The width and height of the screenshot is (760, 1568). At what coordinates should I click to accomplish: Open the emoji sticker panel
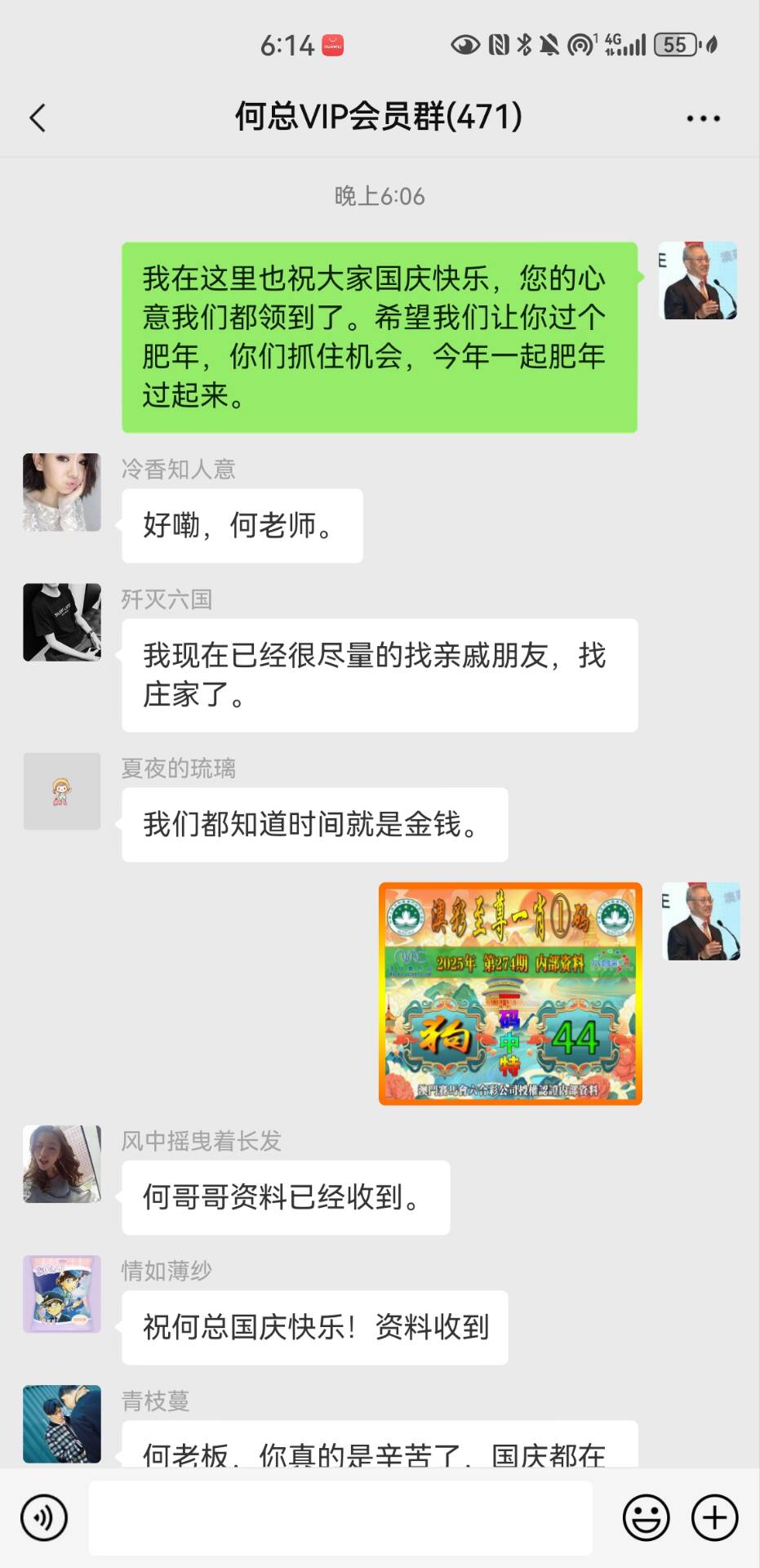click(x=646, y=1517)
